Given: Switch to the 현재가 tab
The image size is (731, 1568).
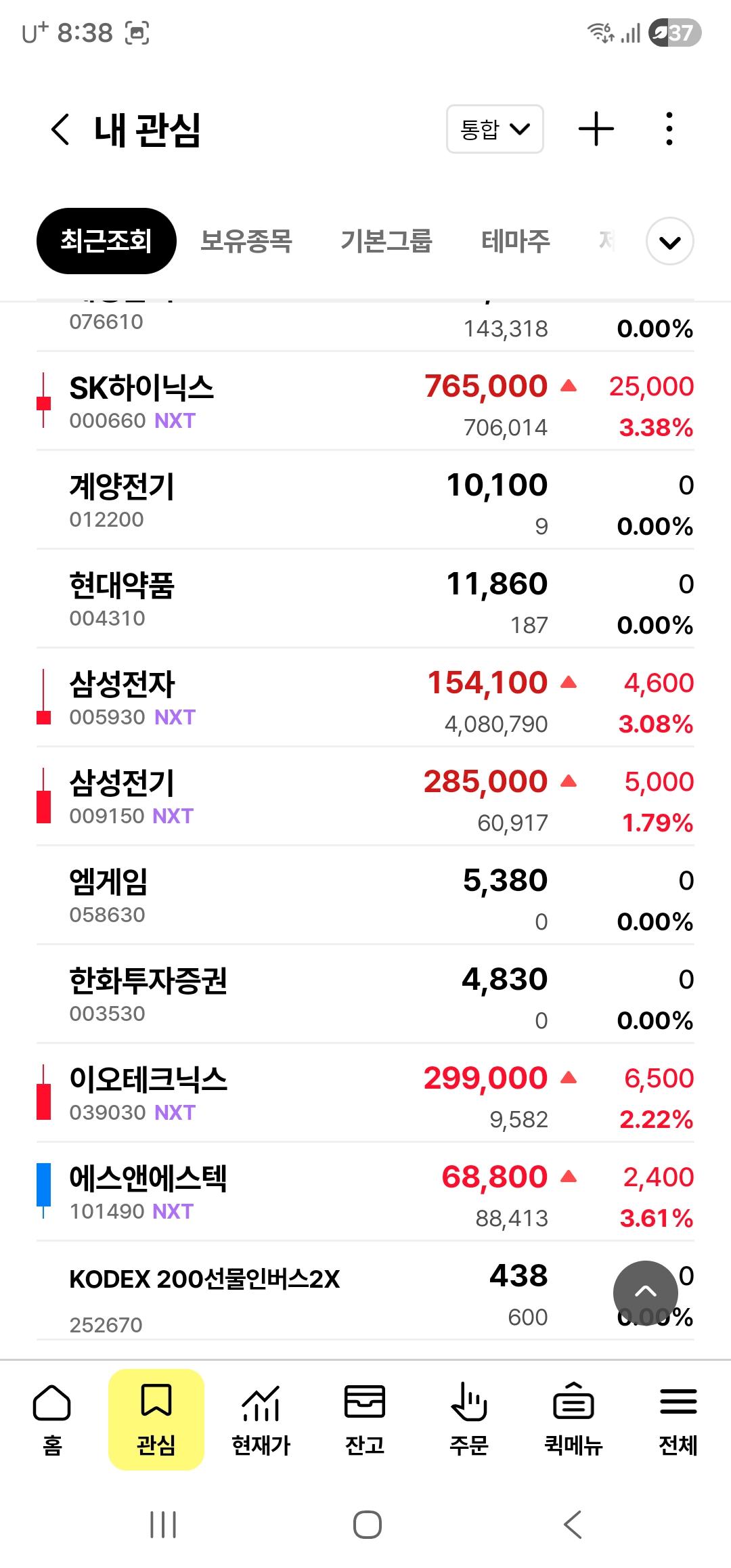Looking at the screenshot, I should point(261,1419).
